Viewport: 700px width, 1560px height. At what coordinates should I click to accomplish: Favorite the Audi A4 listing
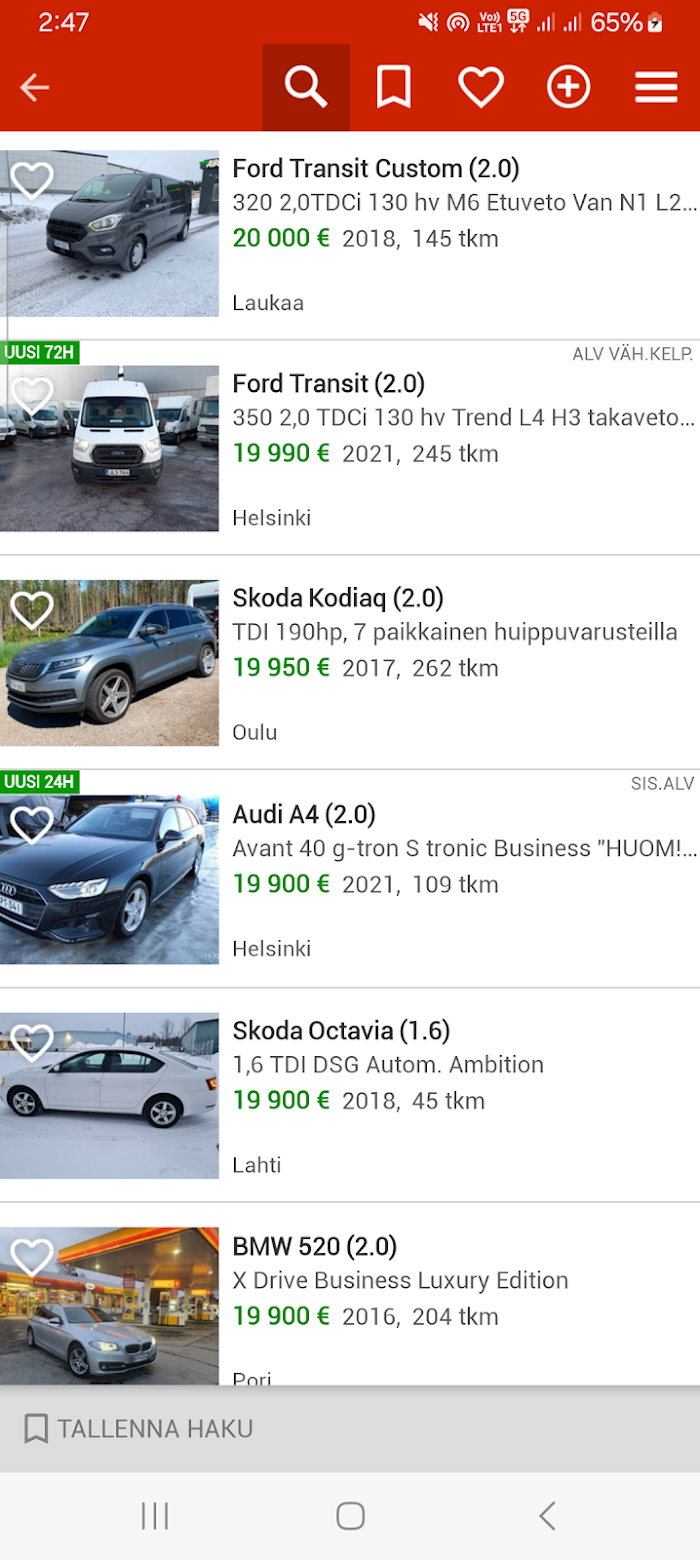tap(32, 825)
